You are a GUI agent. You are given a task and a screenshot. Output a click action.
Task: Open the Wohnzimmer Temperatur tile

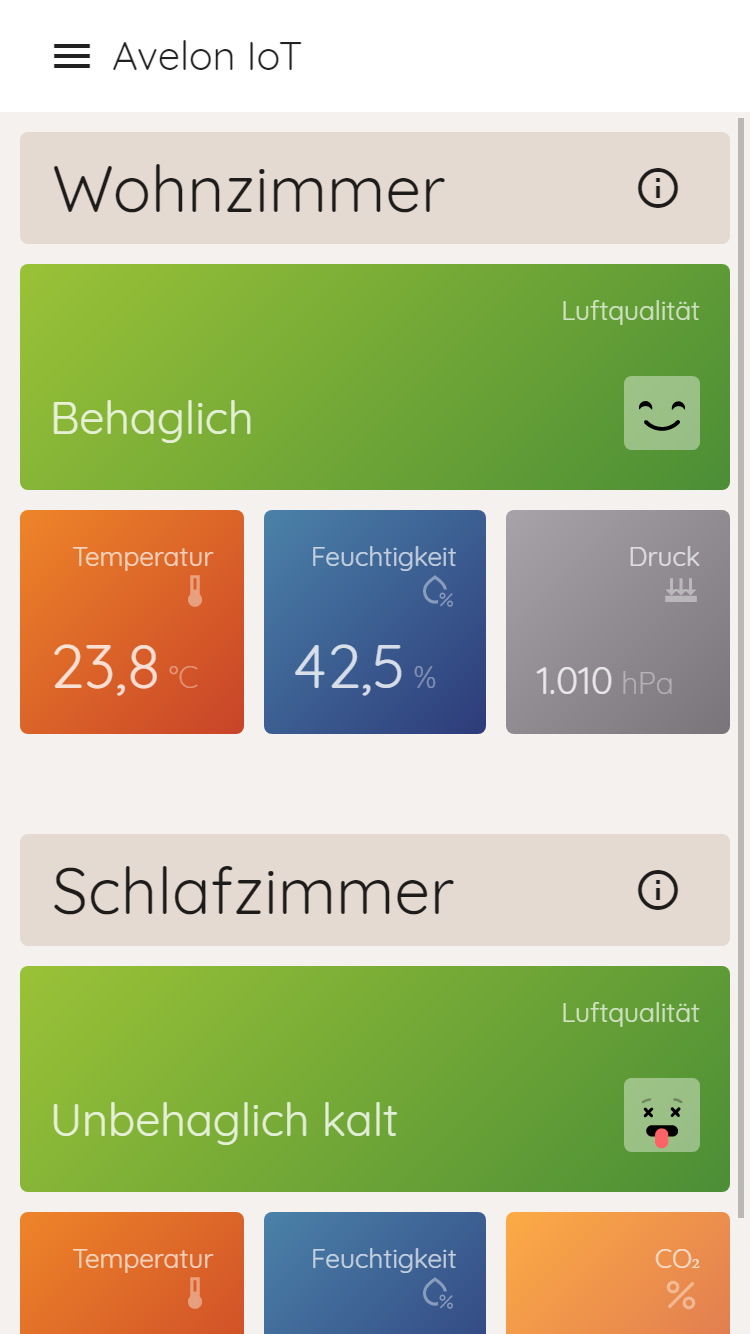[132, 622]
